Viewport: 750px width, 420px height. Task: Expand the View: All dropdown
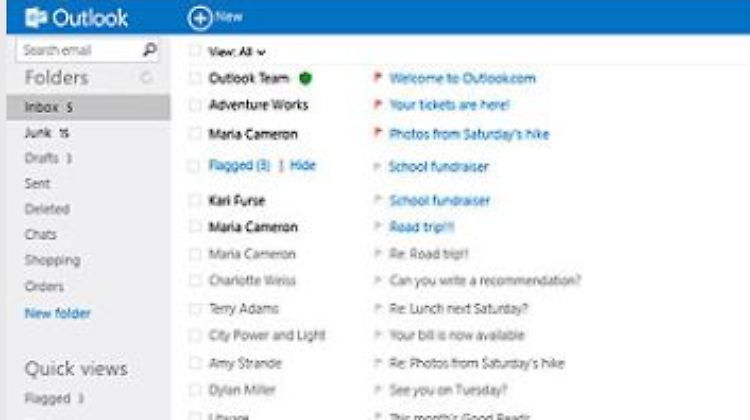(237, 51)
